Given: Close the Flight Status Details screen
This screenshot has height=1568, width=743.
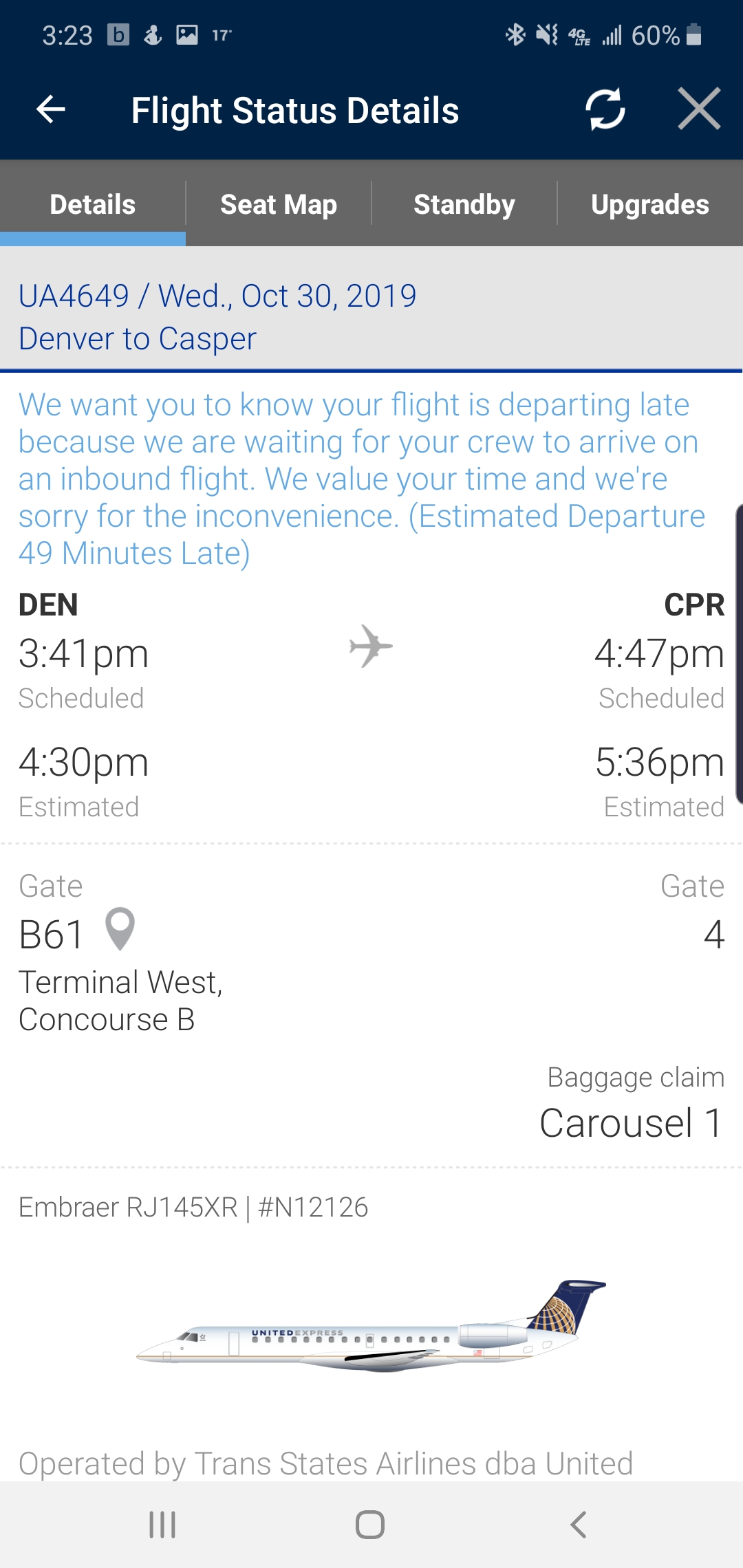Looking at the screenshot, I should pos(698,109).
